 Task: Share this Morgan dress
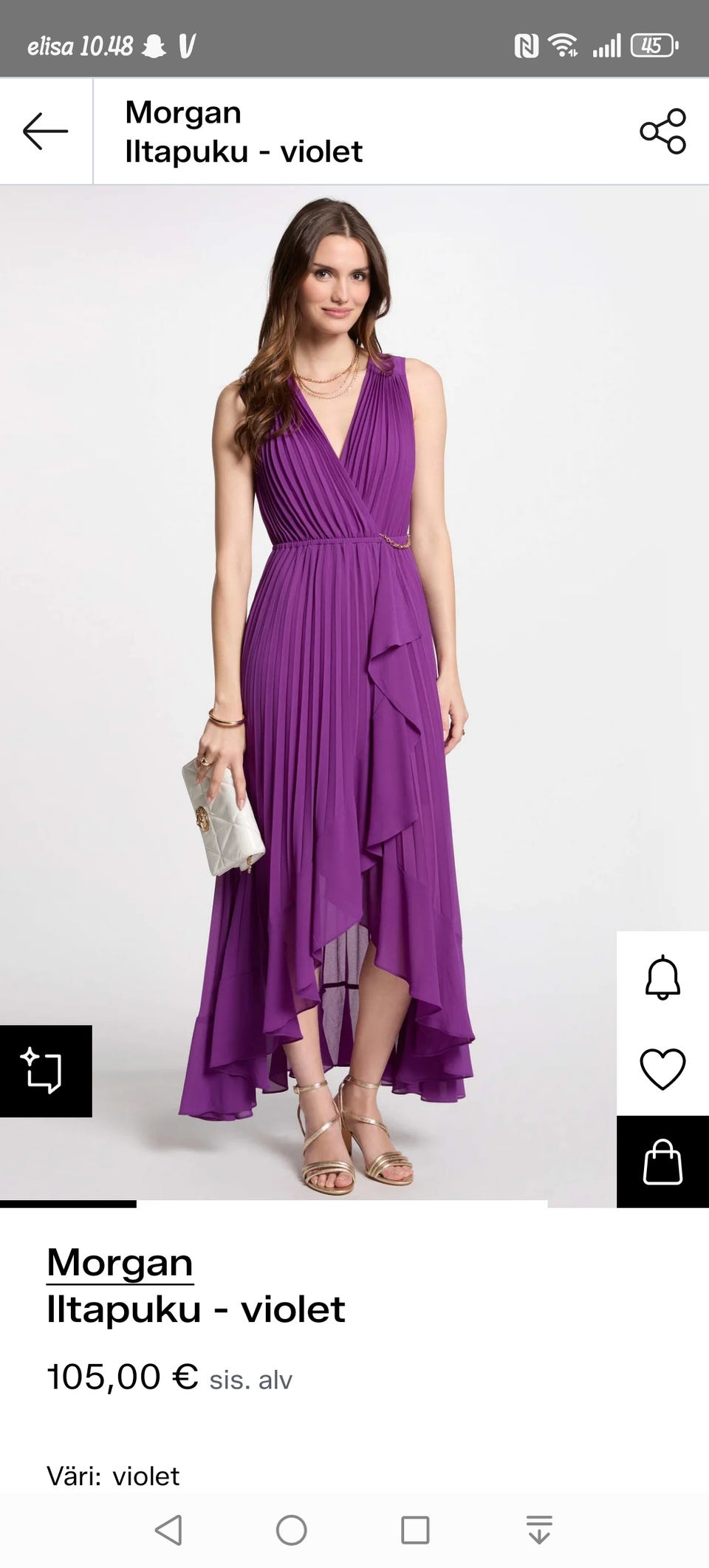[662, 132]
